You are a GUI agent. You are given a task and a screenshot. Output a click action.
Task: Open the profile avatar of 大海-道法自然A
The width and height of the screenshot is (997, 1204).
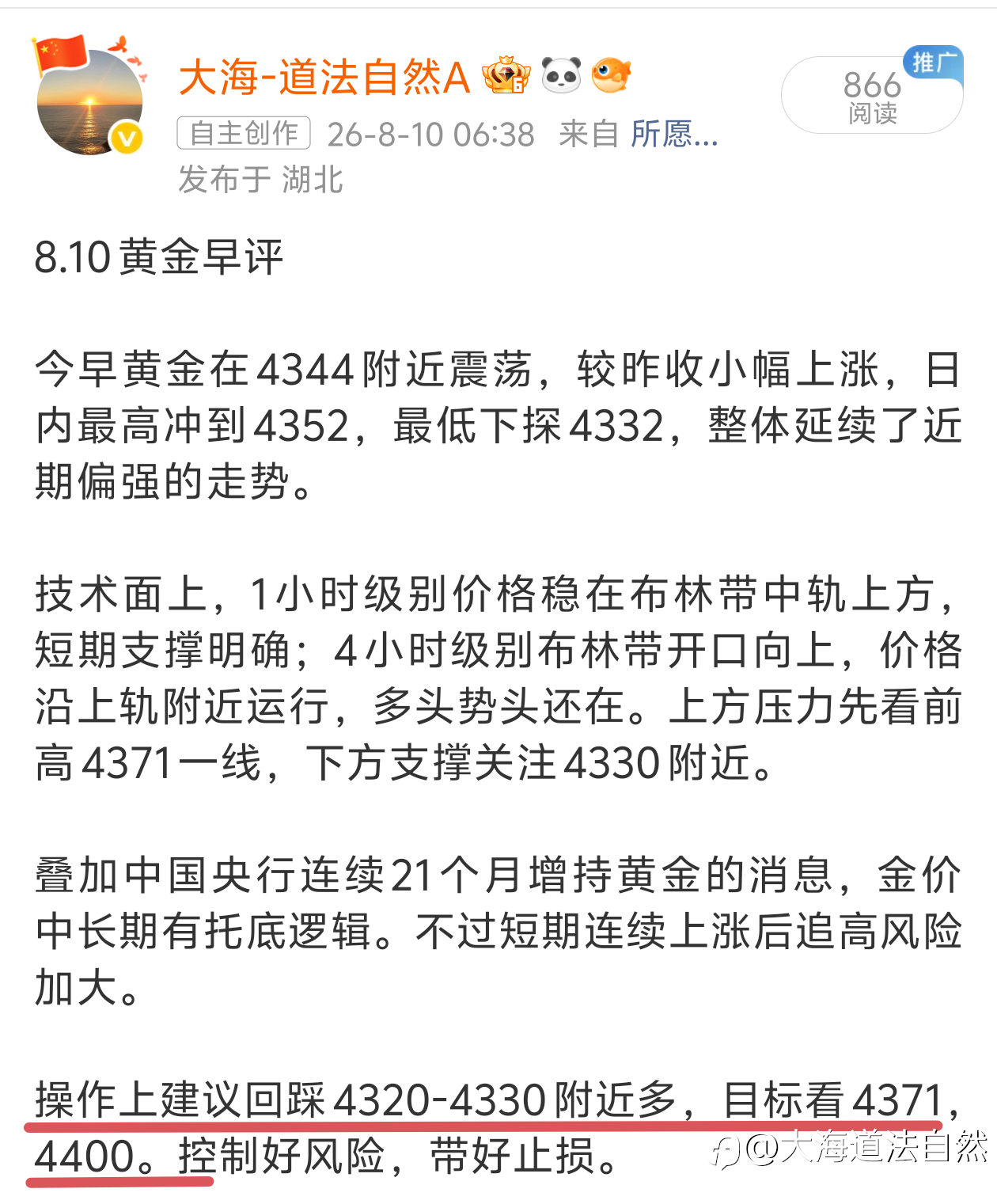coord(89,101)
